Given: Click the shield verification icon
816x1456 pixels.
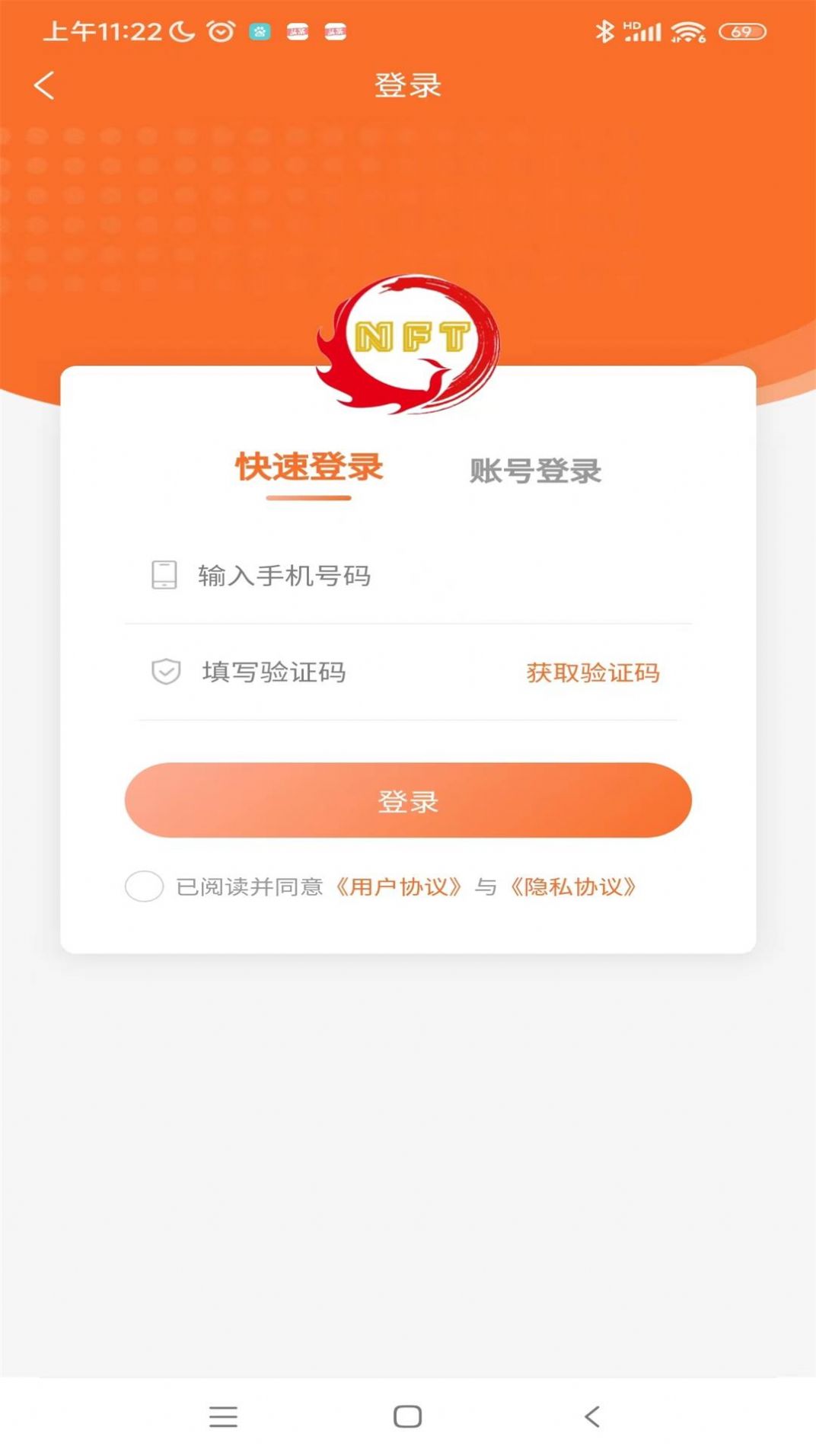Looking at the screenshot, I should 163,672.
